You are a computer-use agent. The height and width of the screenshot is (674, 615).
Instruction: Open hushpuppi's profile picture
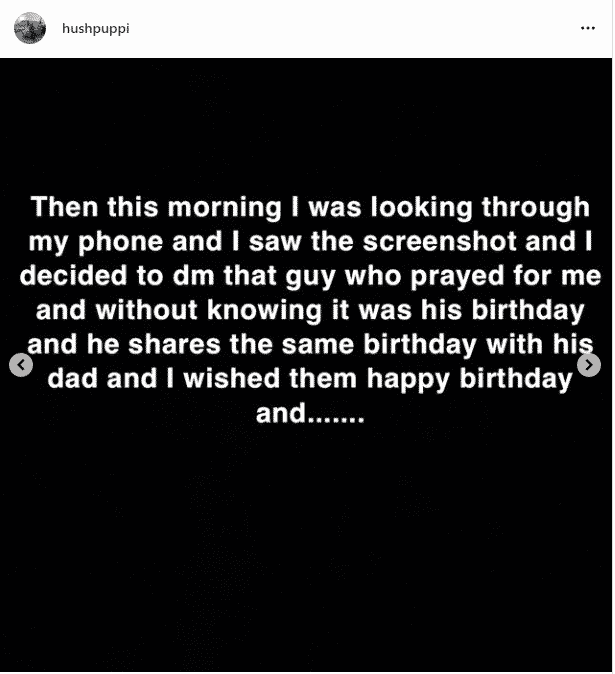(x=30, y=29)
